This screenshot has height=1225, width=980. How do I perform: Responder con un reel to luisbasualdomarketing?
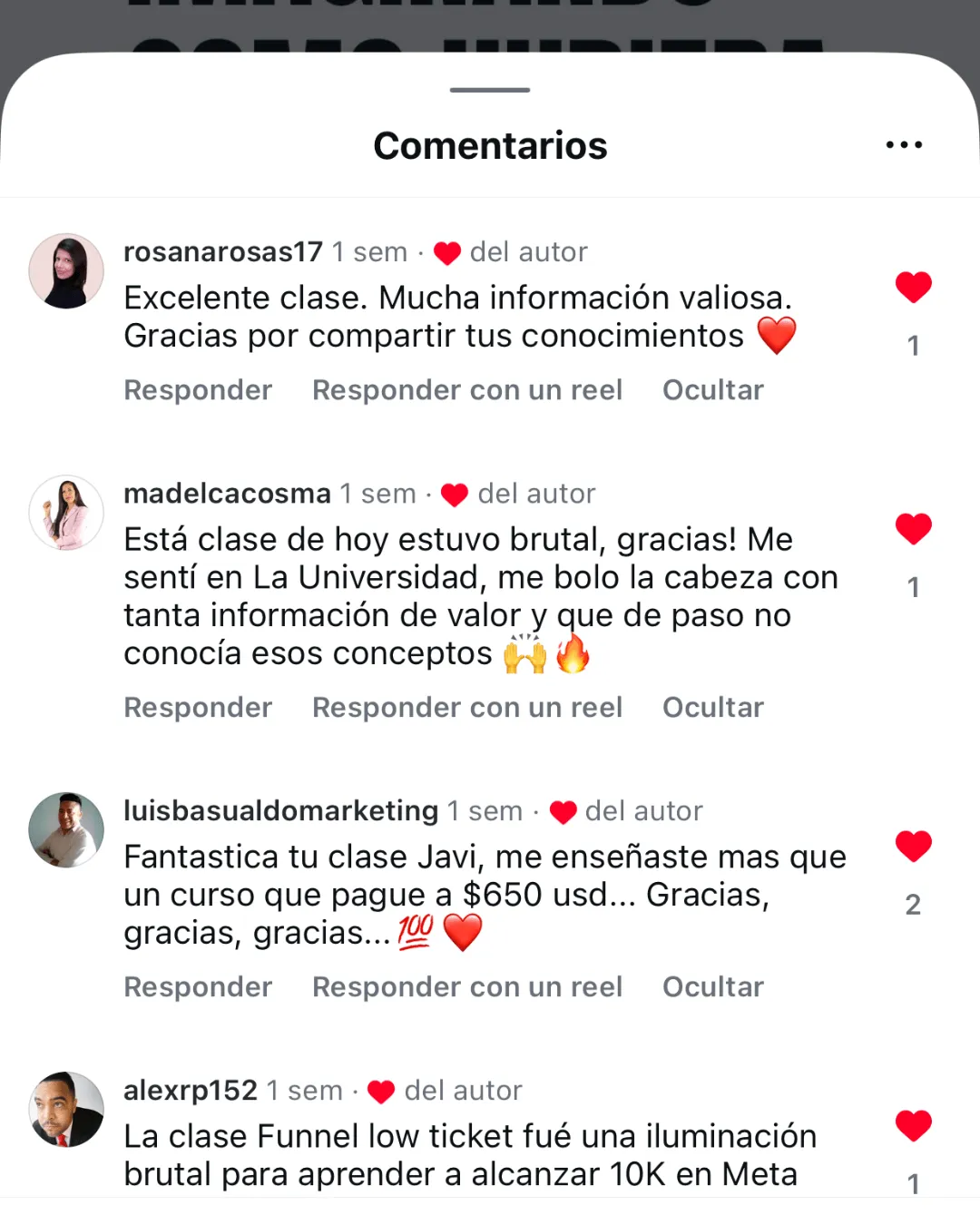(x=467, y=987)
